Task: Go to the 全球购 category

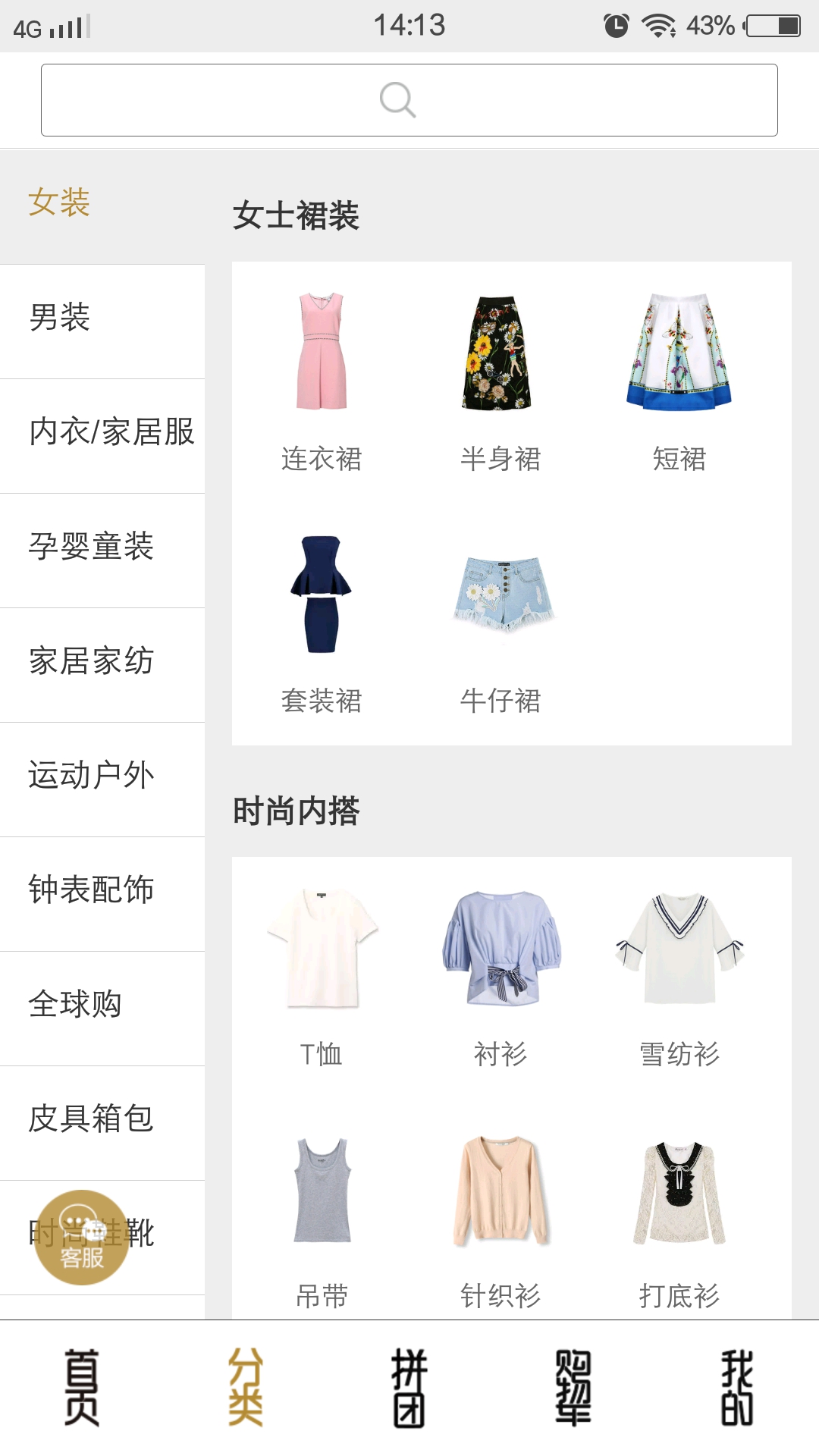Action: point(102,1006)
